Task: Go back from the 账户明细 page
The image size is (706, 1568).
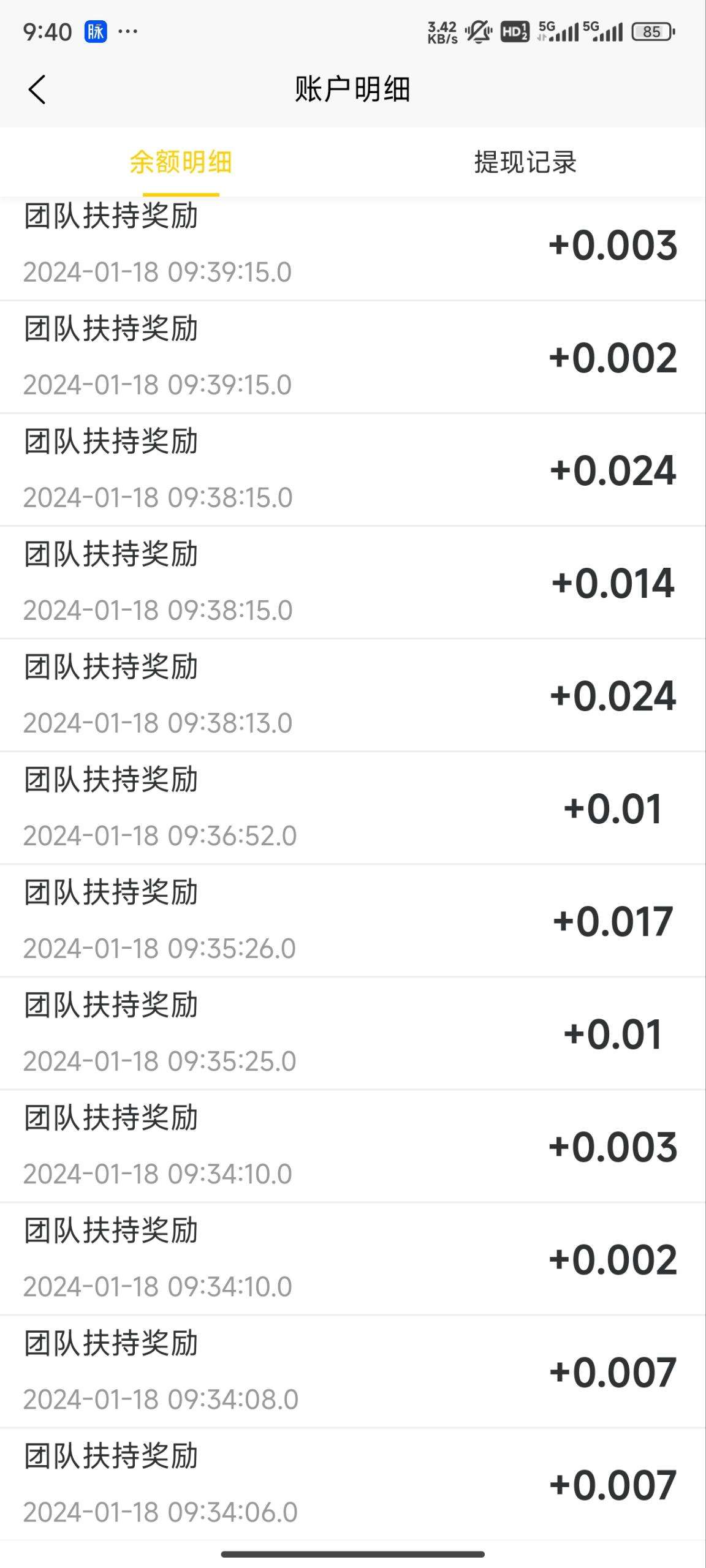Action: coord(37,89)
